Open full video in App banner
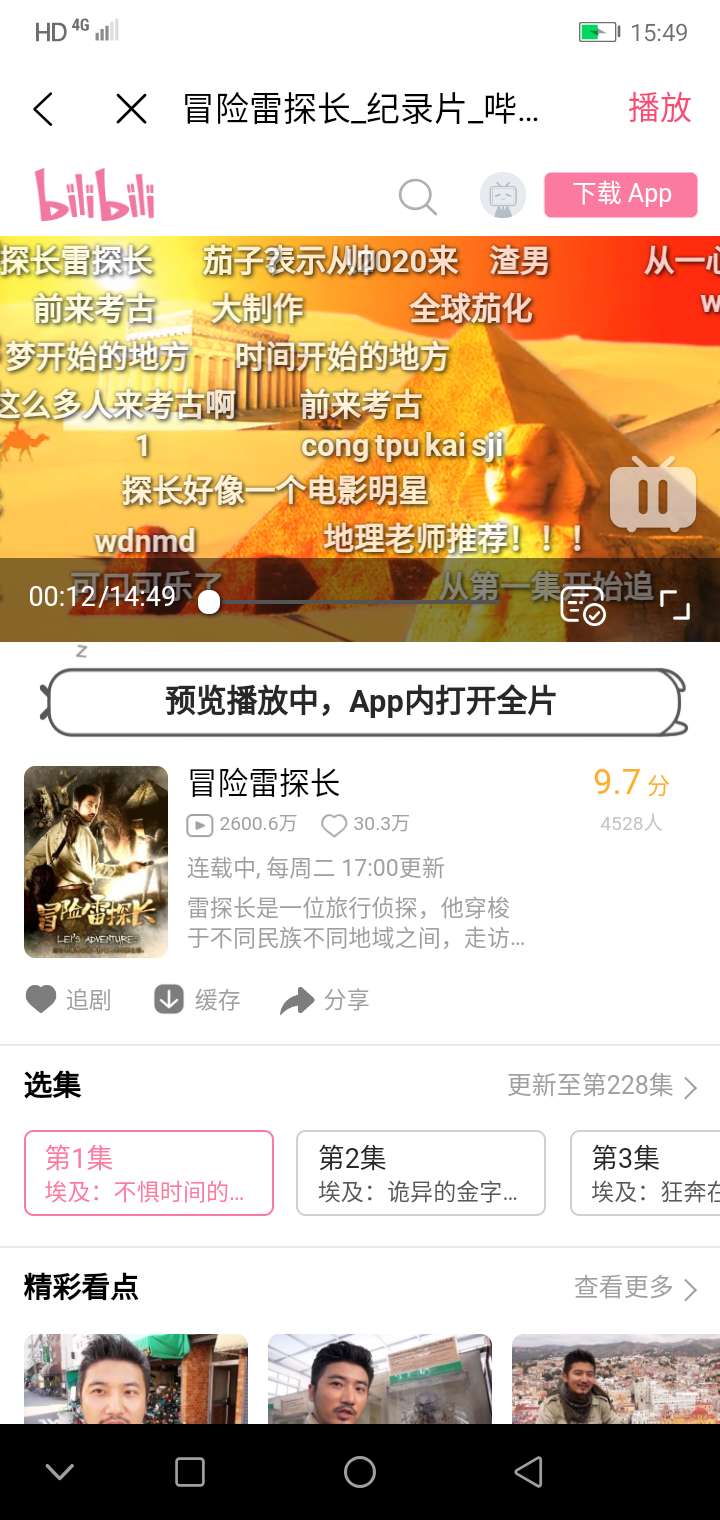Screen dimensions: 720x1520 [x=360, y=702]
